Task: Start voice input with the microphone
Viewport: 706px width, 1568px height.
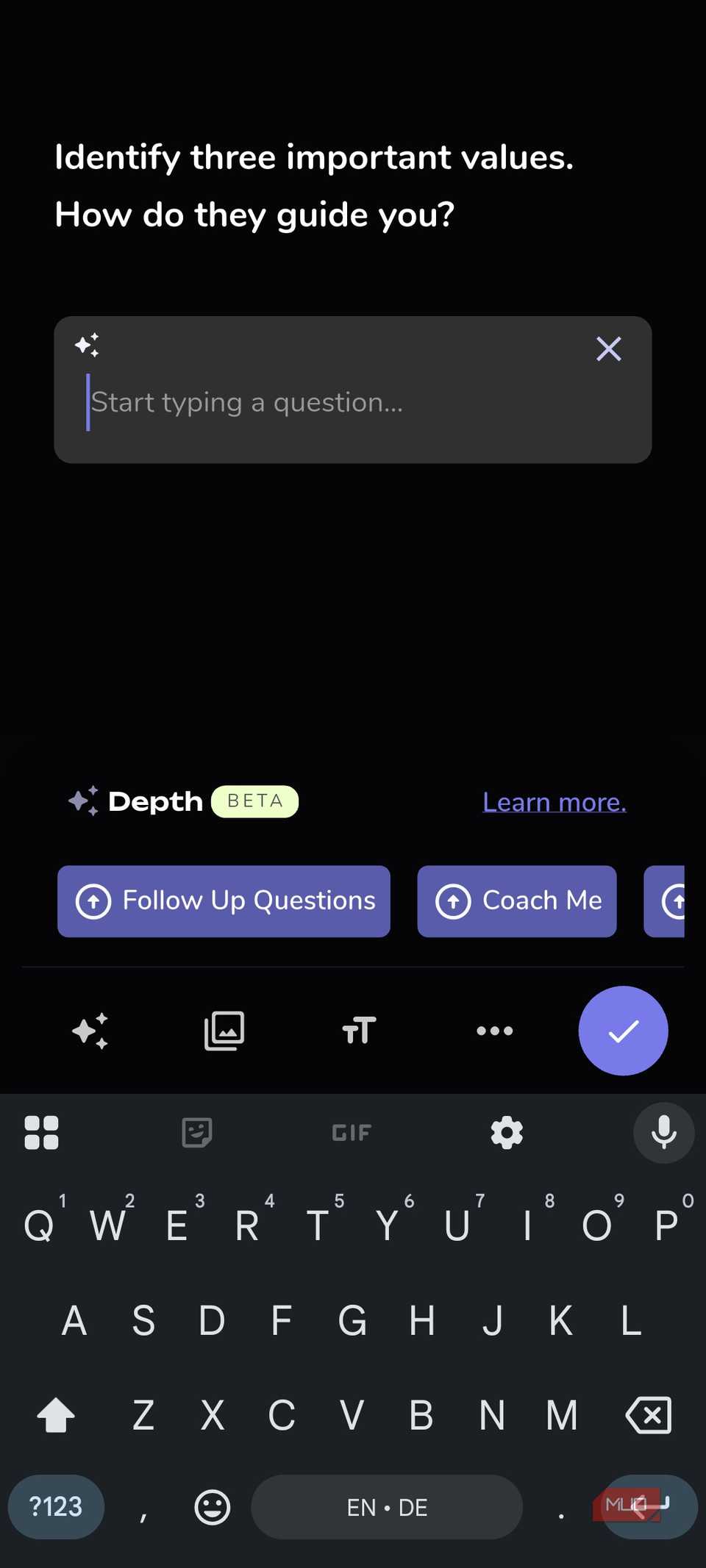Action: 663,1132
